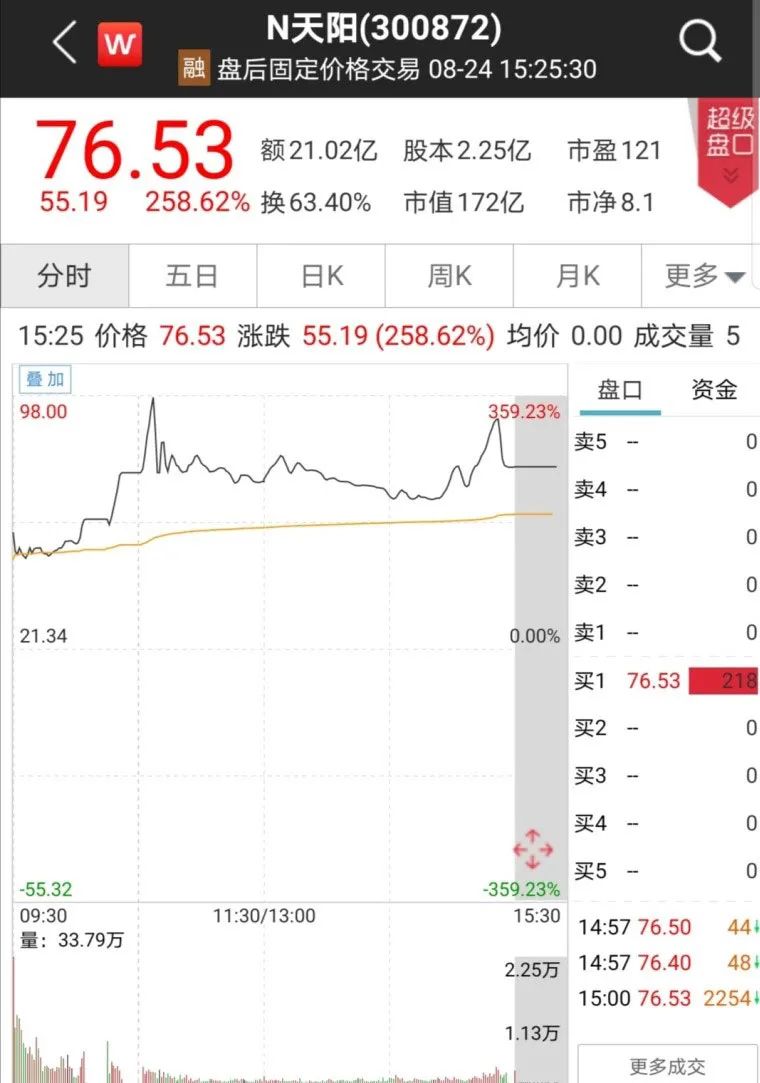View the 月K chart

coord(577,276)
